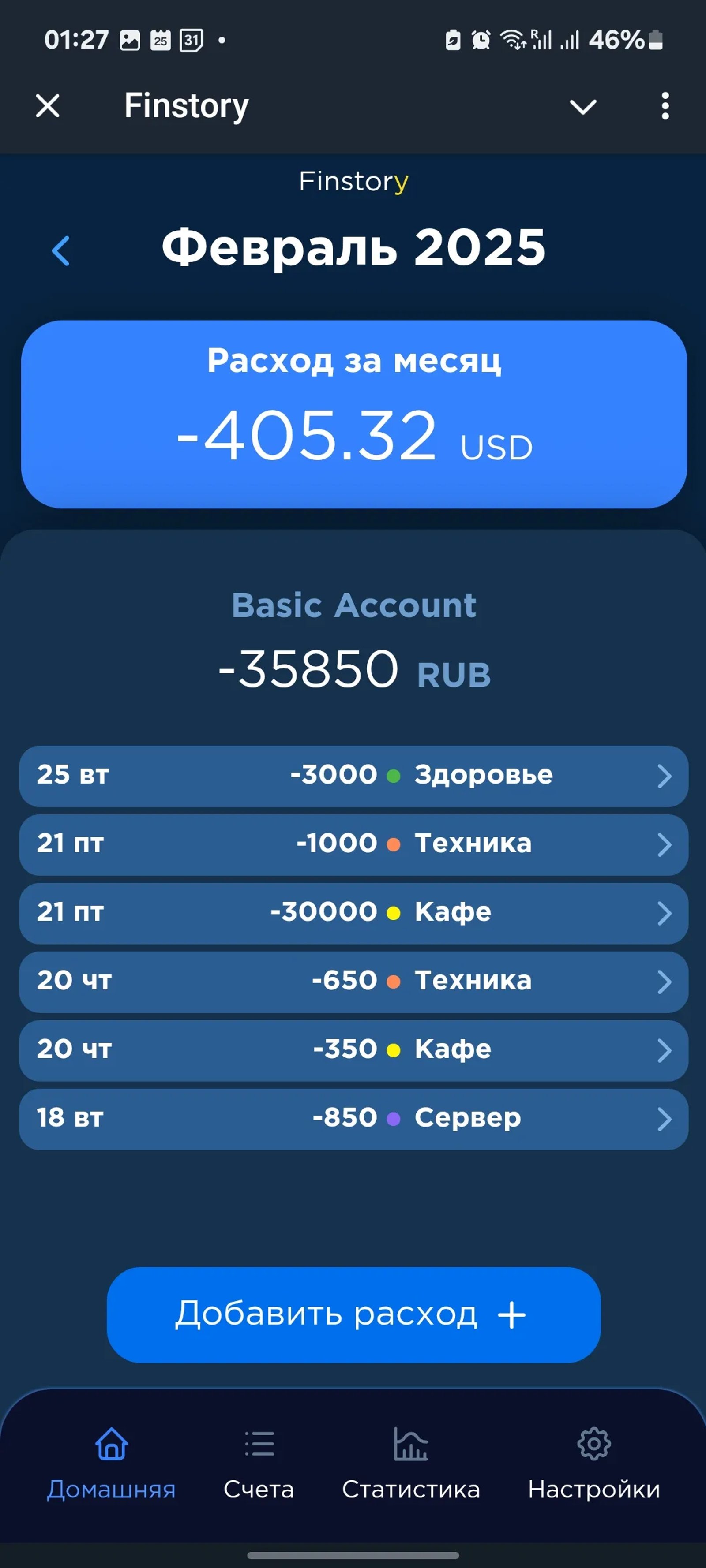Tap the plus icon on Добавить расход
The width and height of the screenshot is (706, 1568).
tap(512, 1315)
